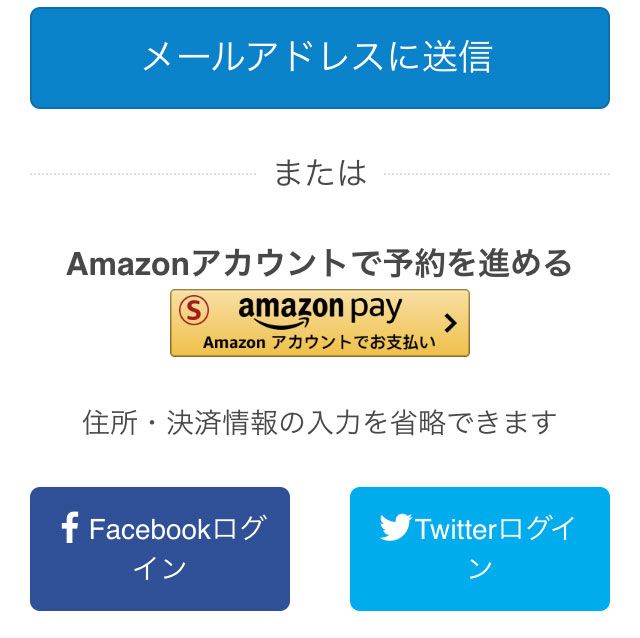Log in with Twitter
The image size is (640, 638).
coord(479,548)
